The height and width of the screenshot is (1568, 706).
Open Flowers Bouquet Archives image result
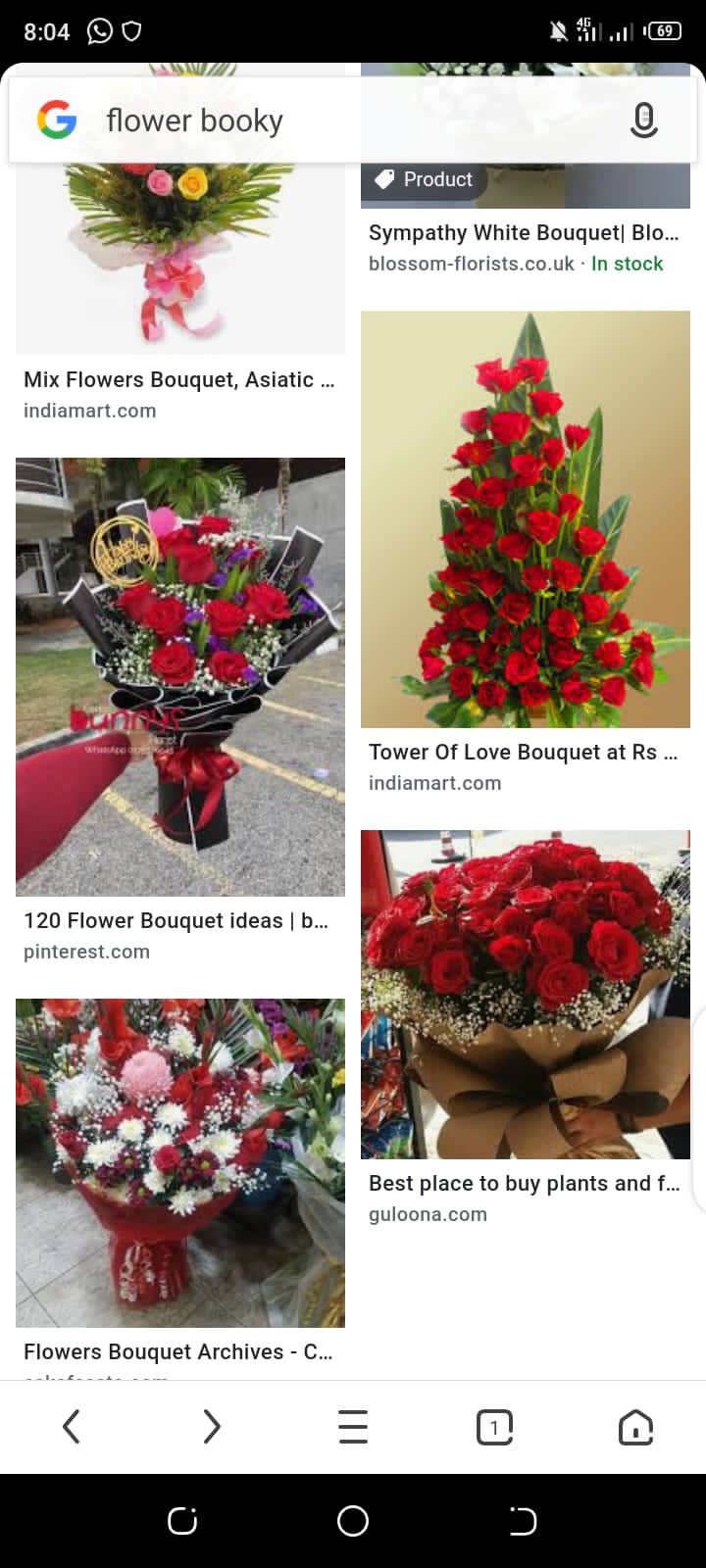(x=180, y=1162)
